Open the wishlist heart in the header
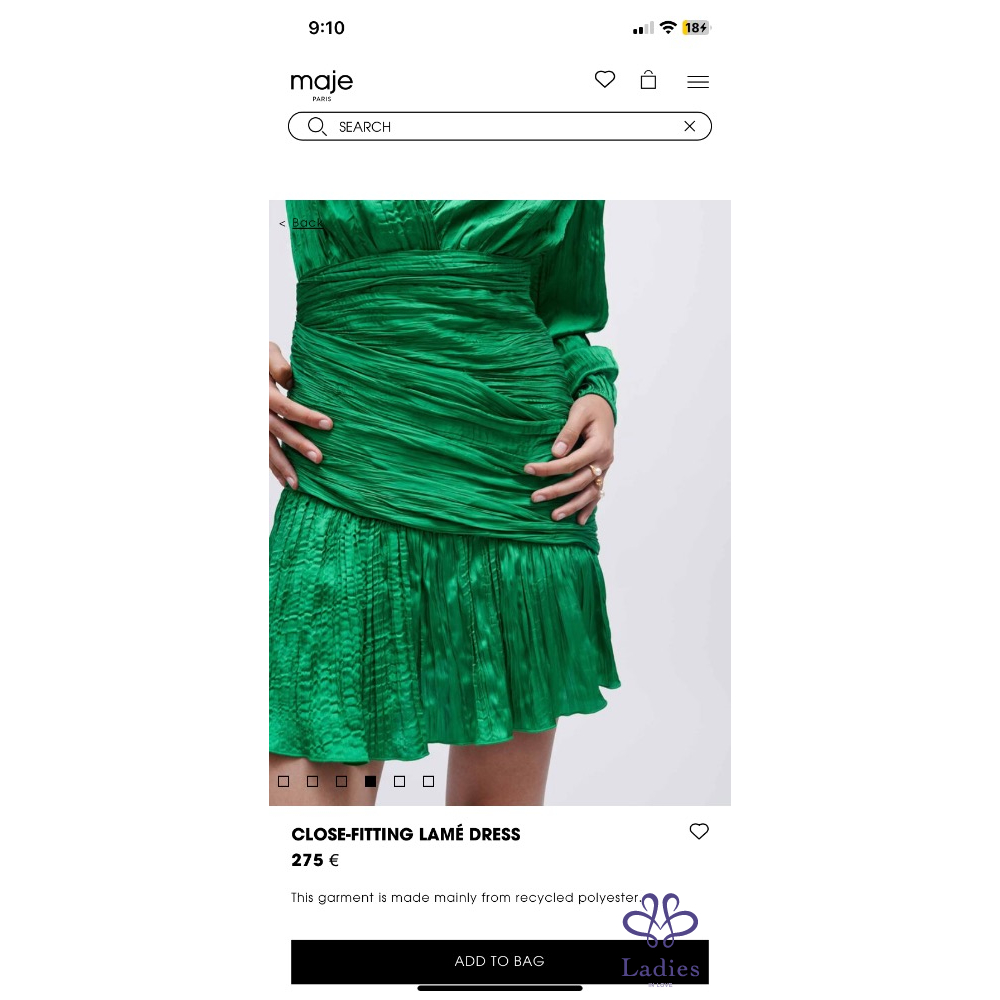The width and height of the screenshot is (1000, 1000). coord(605,80)
